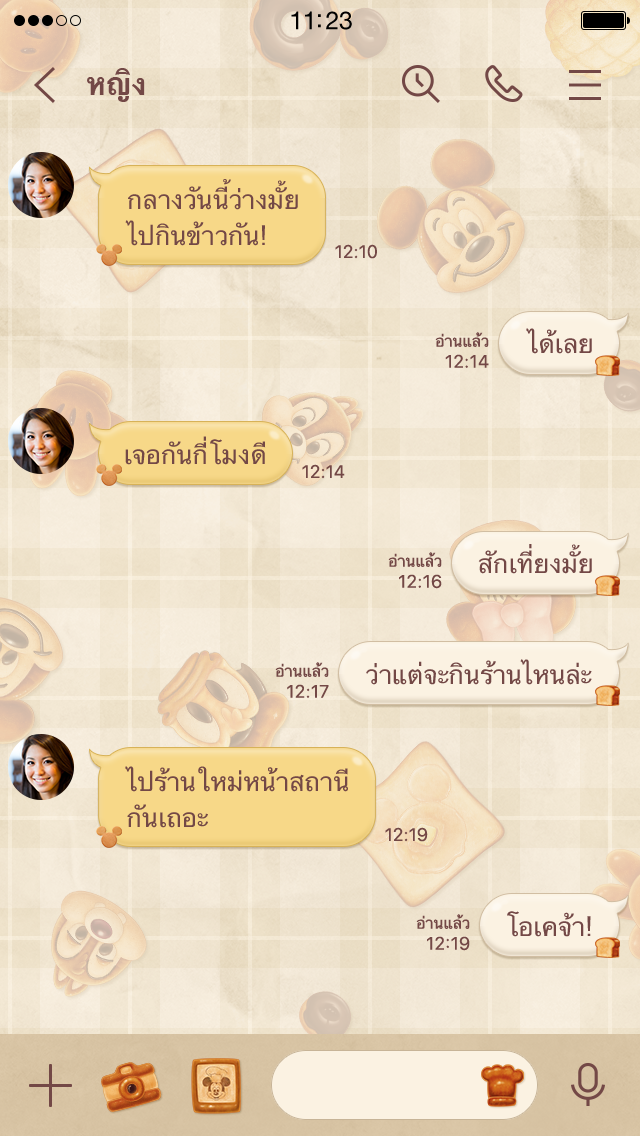Go back from the chat with หญิง

(45, 86)
